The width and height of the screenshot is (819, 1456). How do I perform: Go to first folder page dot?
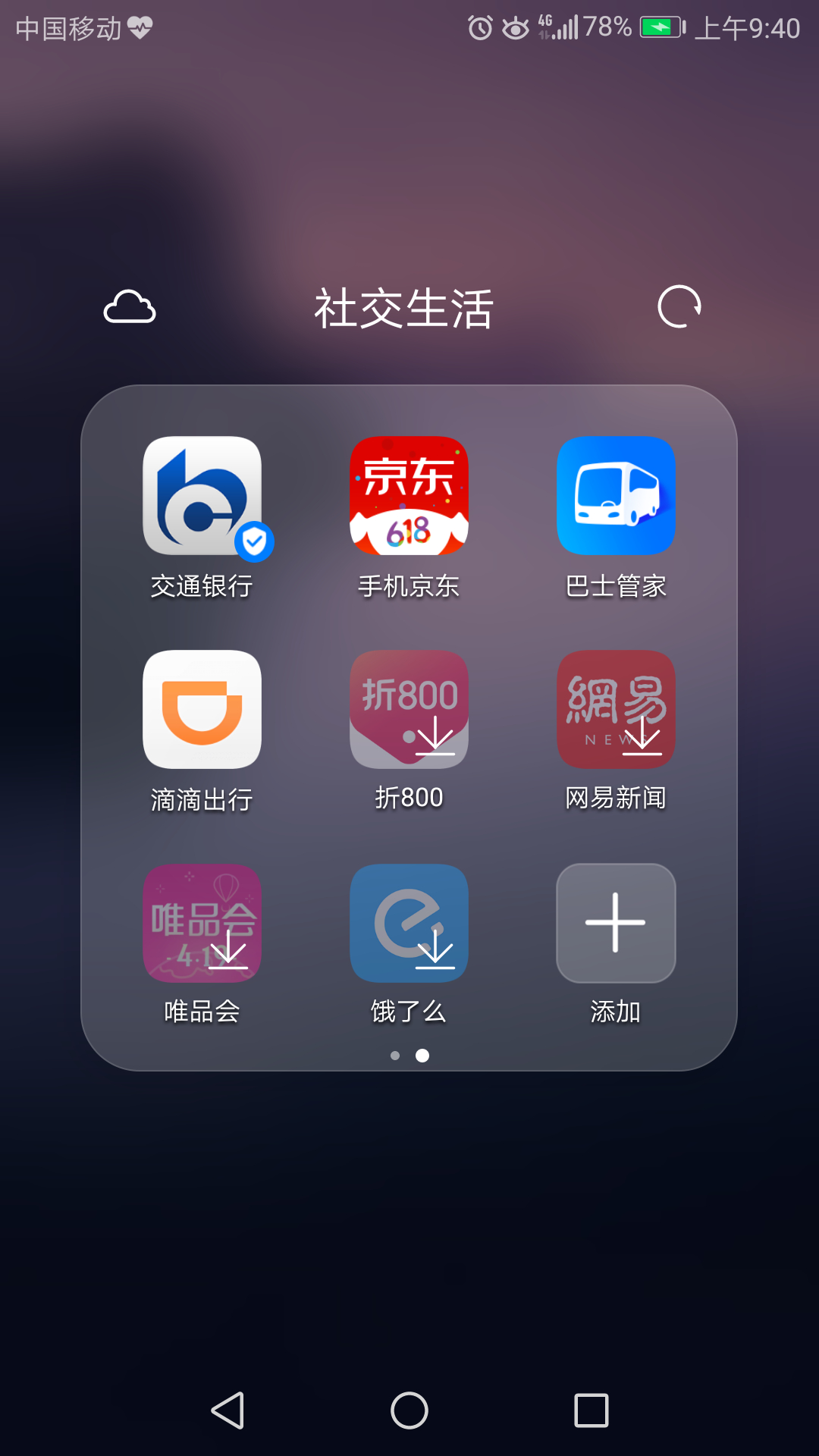click(395, 1056)
